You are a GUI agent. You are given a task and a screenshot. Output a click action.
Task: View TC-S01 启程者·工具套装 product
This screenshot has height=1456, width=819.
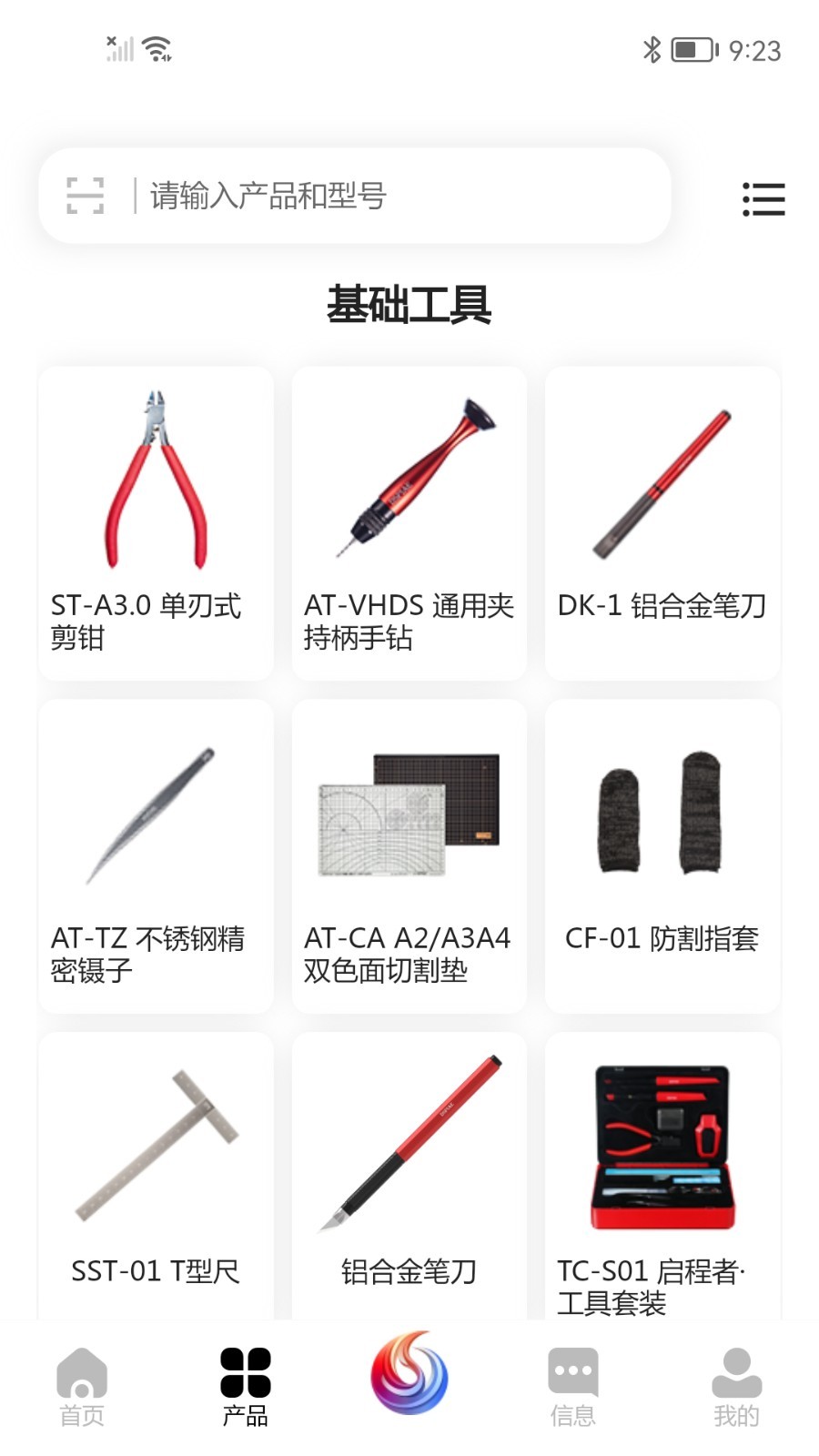click(662, 1174)
